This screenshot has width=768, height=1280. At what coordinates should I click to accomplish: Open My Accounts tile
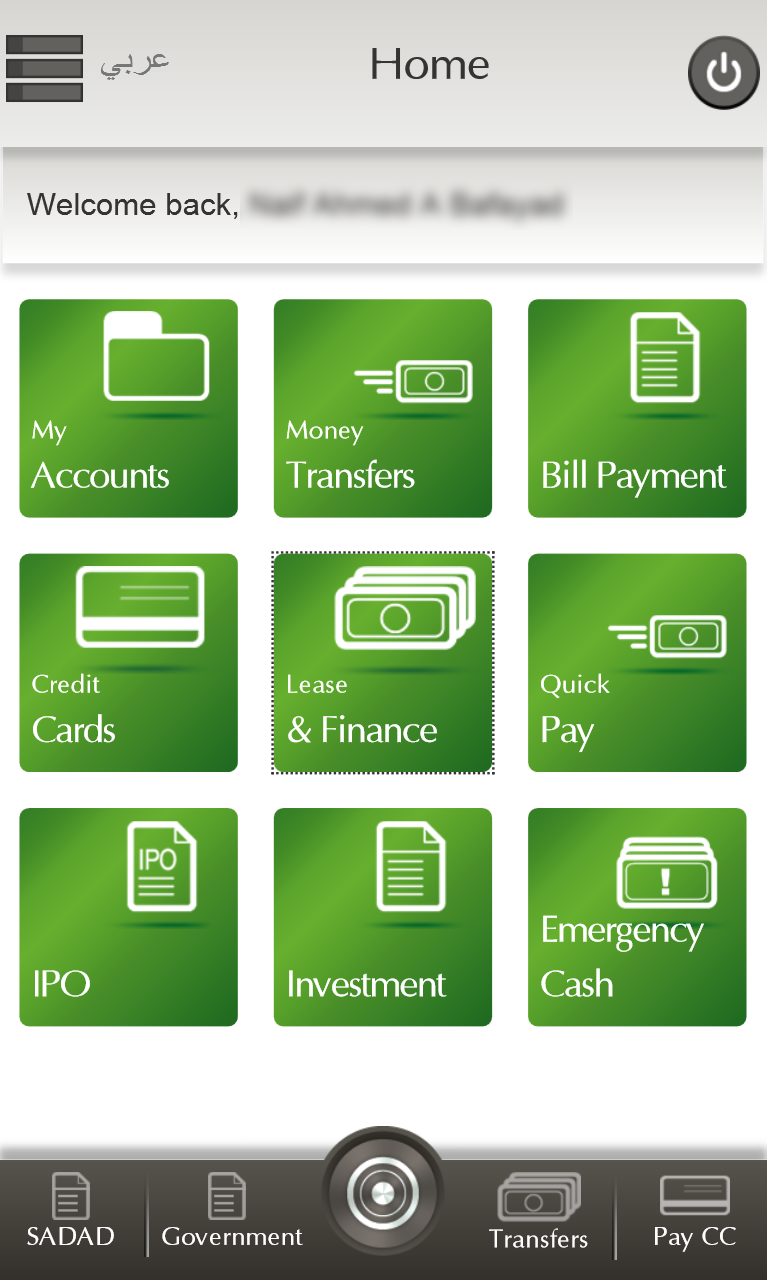128,408
